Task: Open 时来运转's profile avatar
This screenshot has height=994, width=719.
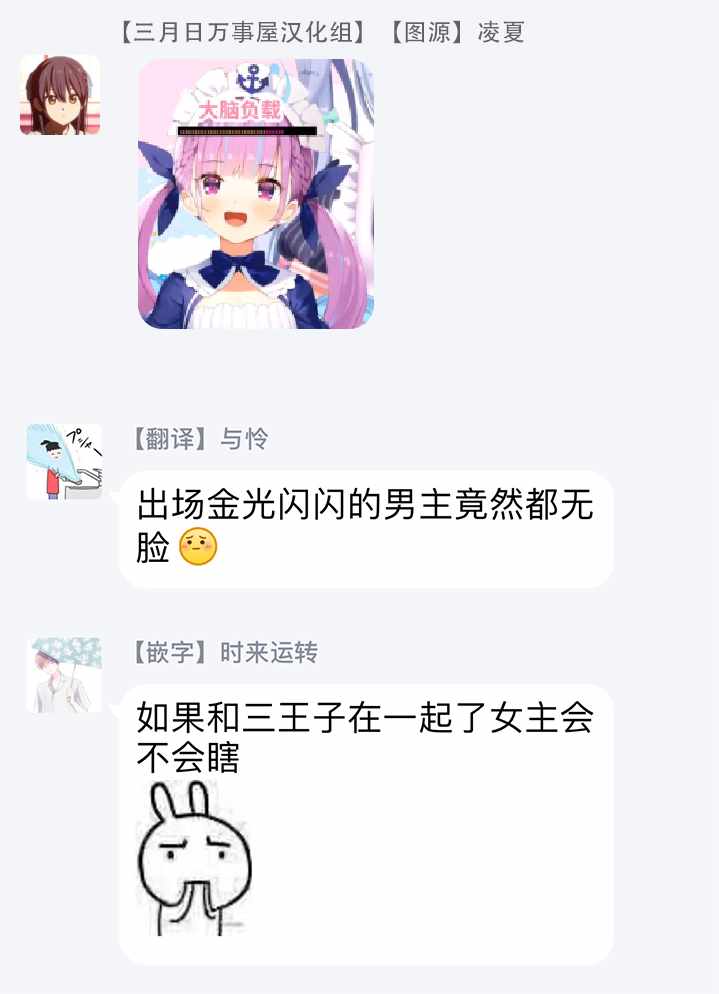Action: click(64, 675)
